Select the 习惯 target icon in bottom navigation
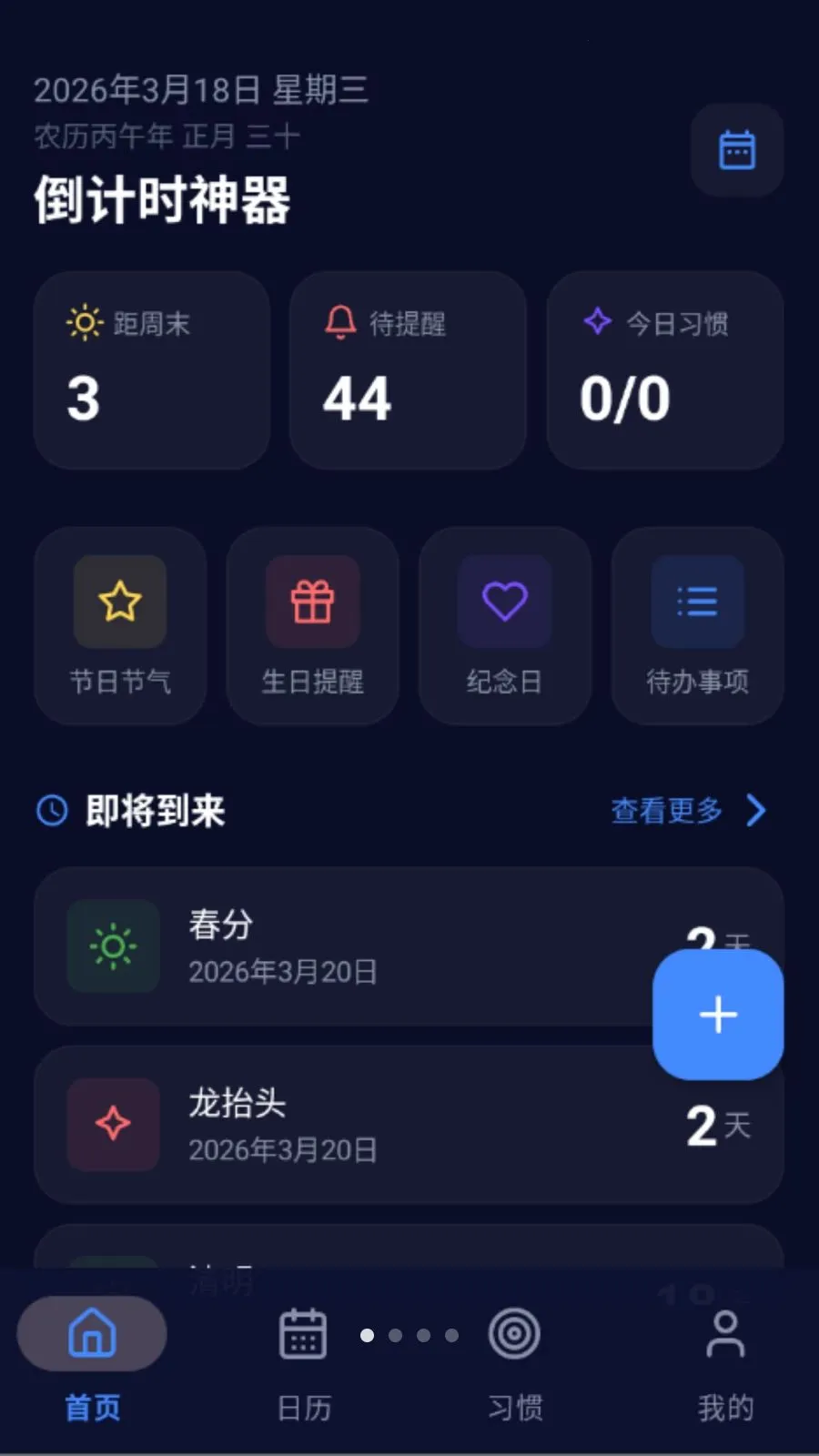The image size is (819, 1456). (x=514, y=1333)
